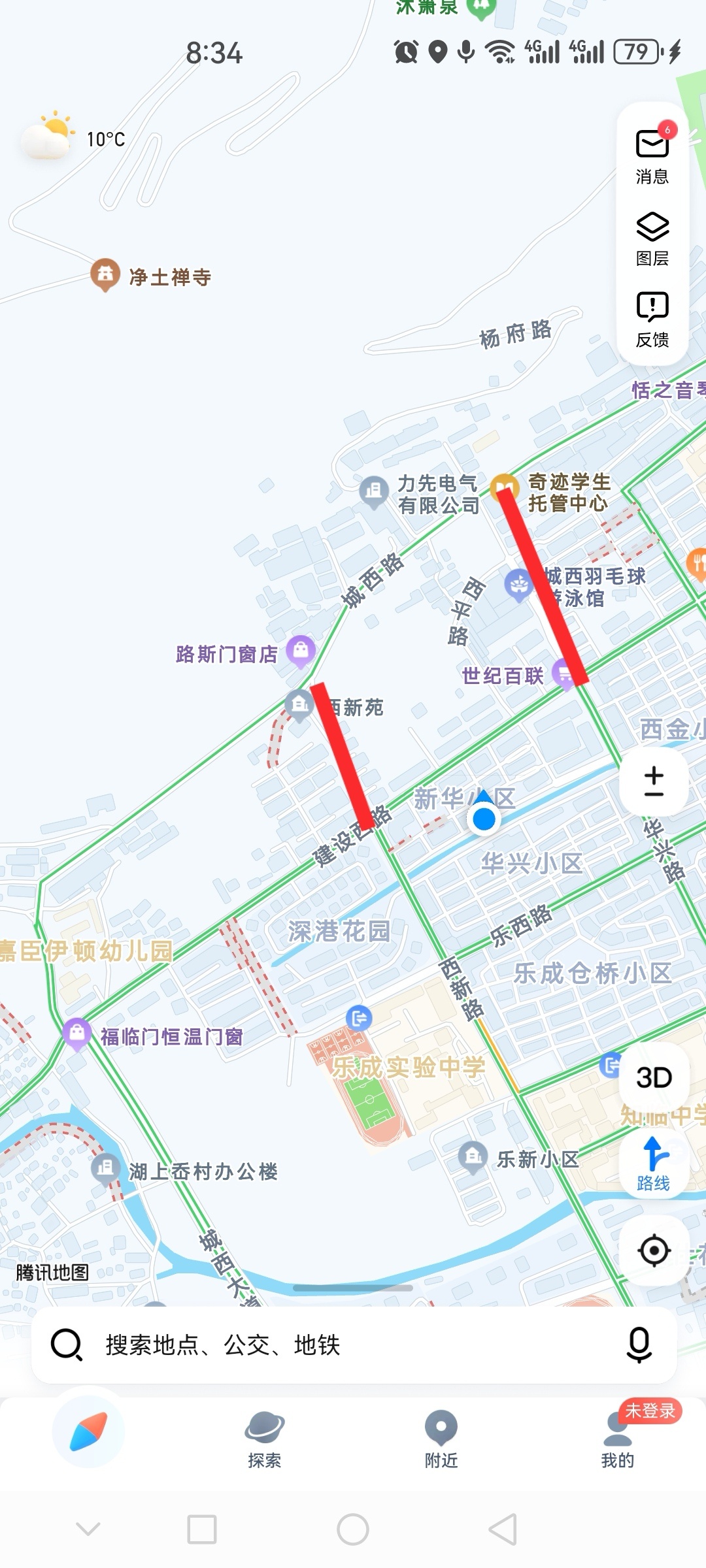Viewport: 706px width, 1568px height.
Task: Select the map home tab icon
Action: point(88,1431)
